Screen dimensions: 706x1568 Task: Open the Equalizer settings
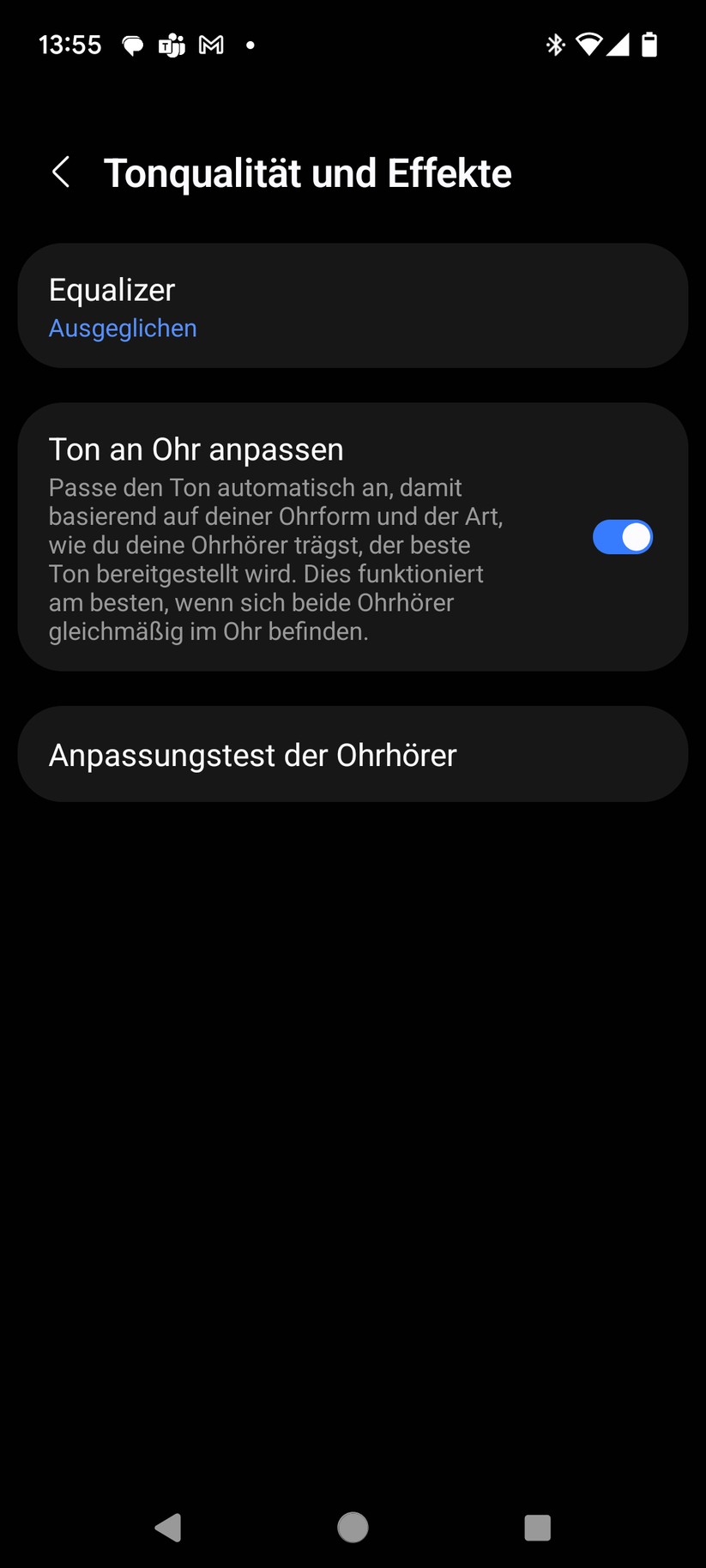pyautogui.click(x=352, y=306)
